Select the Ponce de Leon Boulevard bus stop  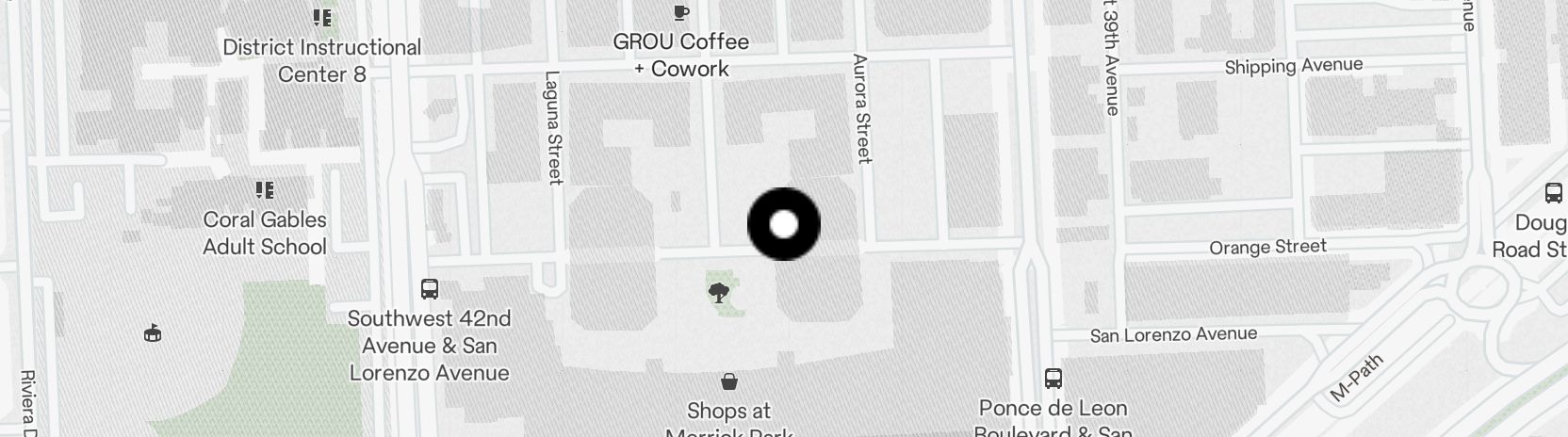click(1053, 379)
